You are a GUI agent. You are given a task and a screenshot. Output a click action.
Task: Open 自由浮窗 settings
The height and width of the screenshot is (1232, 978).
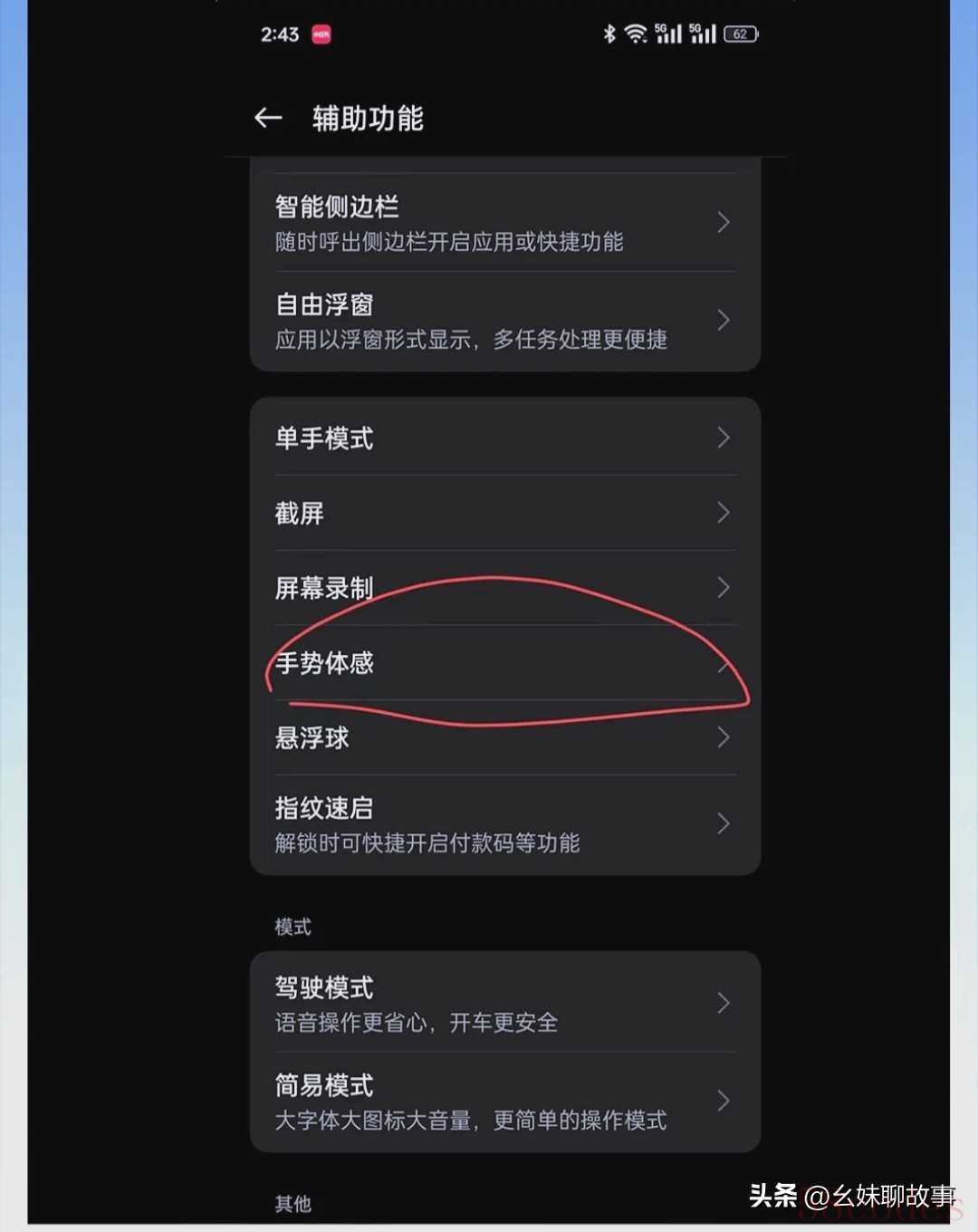pyautogui.click(x=503, y=321)
